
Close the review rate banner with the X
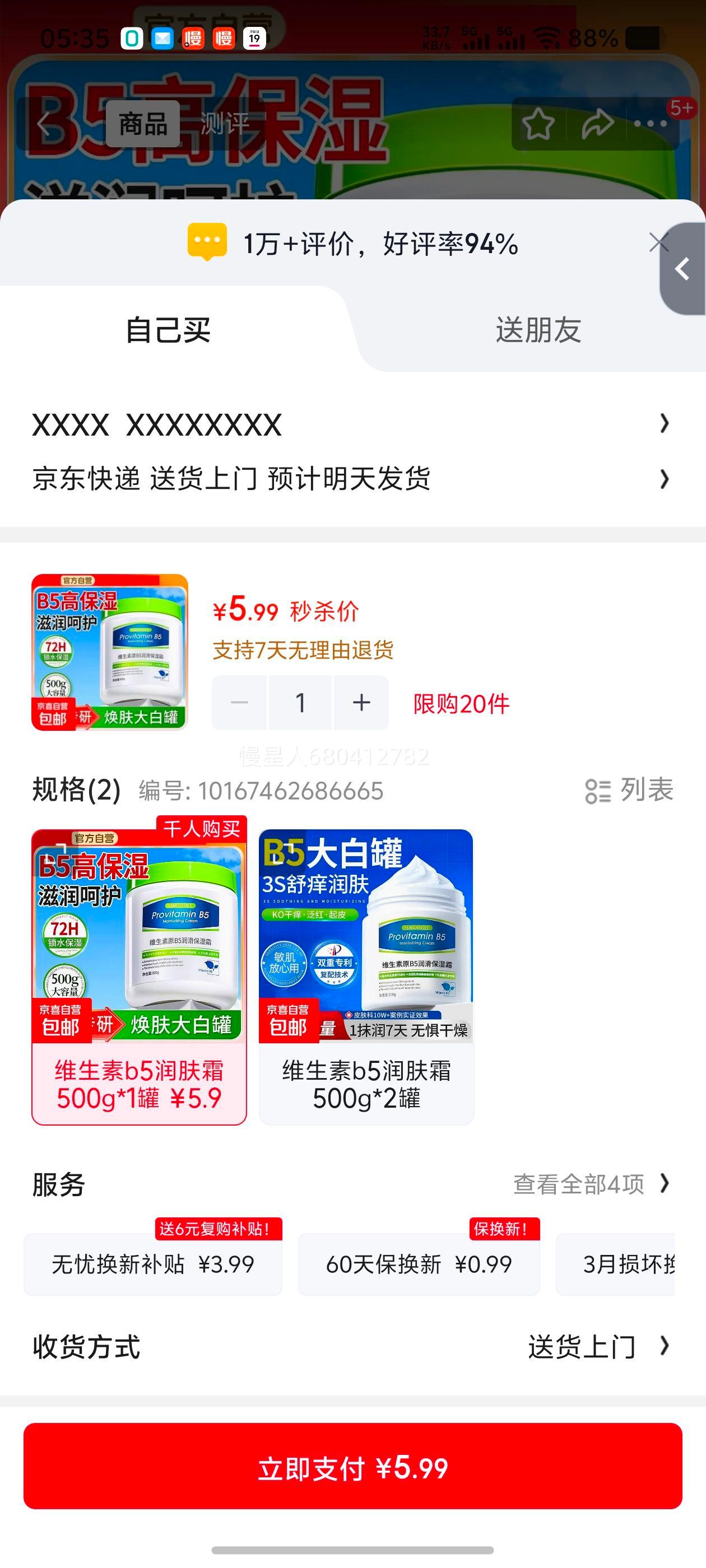click(x=658, y=242)
